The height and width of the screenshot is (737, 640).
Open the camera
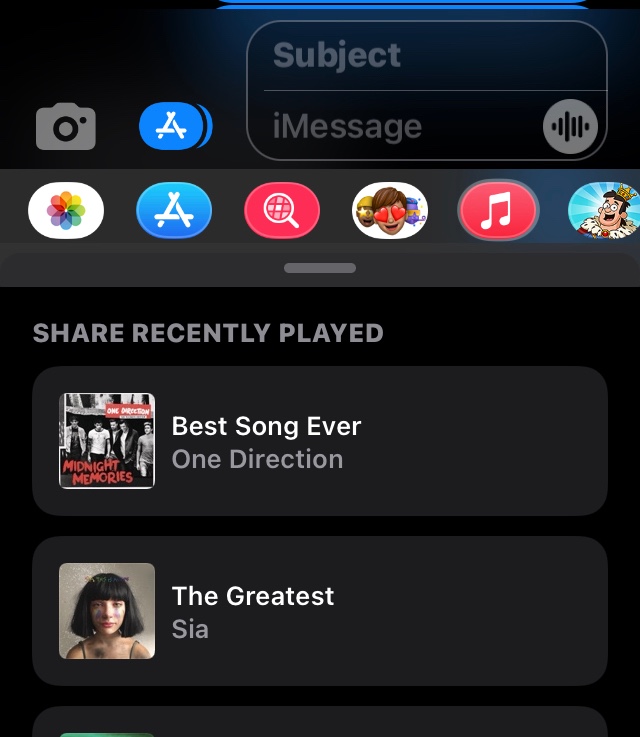(x=66, y=127)
